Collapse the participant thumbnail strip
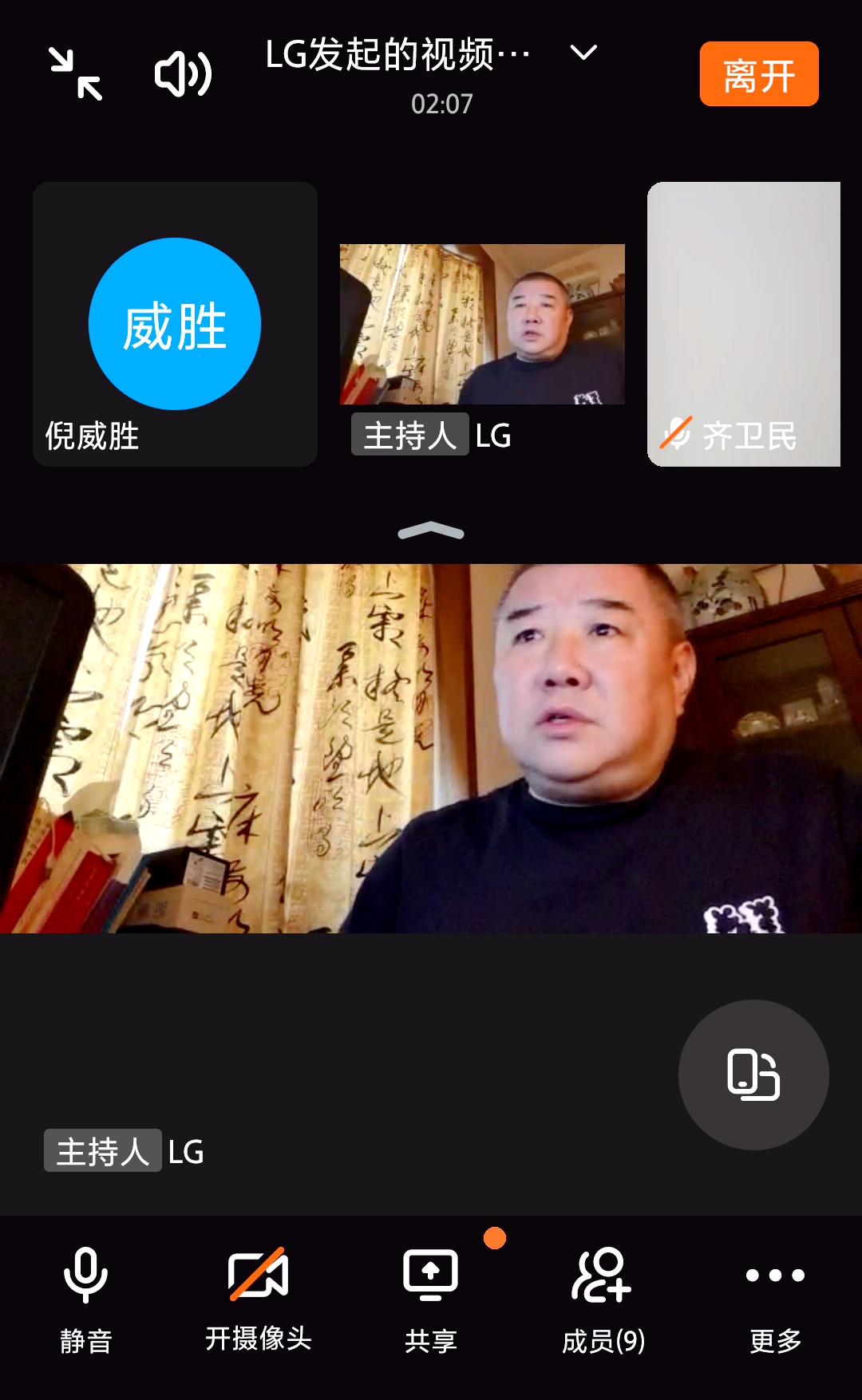 pyautogui.click(x=431, y=531)
